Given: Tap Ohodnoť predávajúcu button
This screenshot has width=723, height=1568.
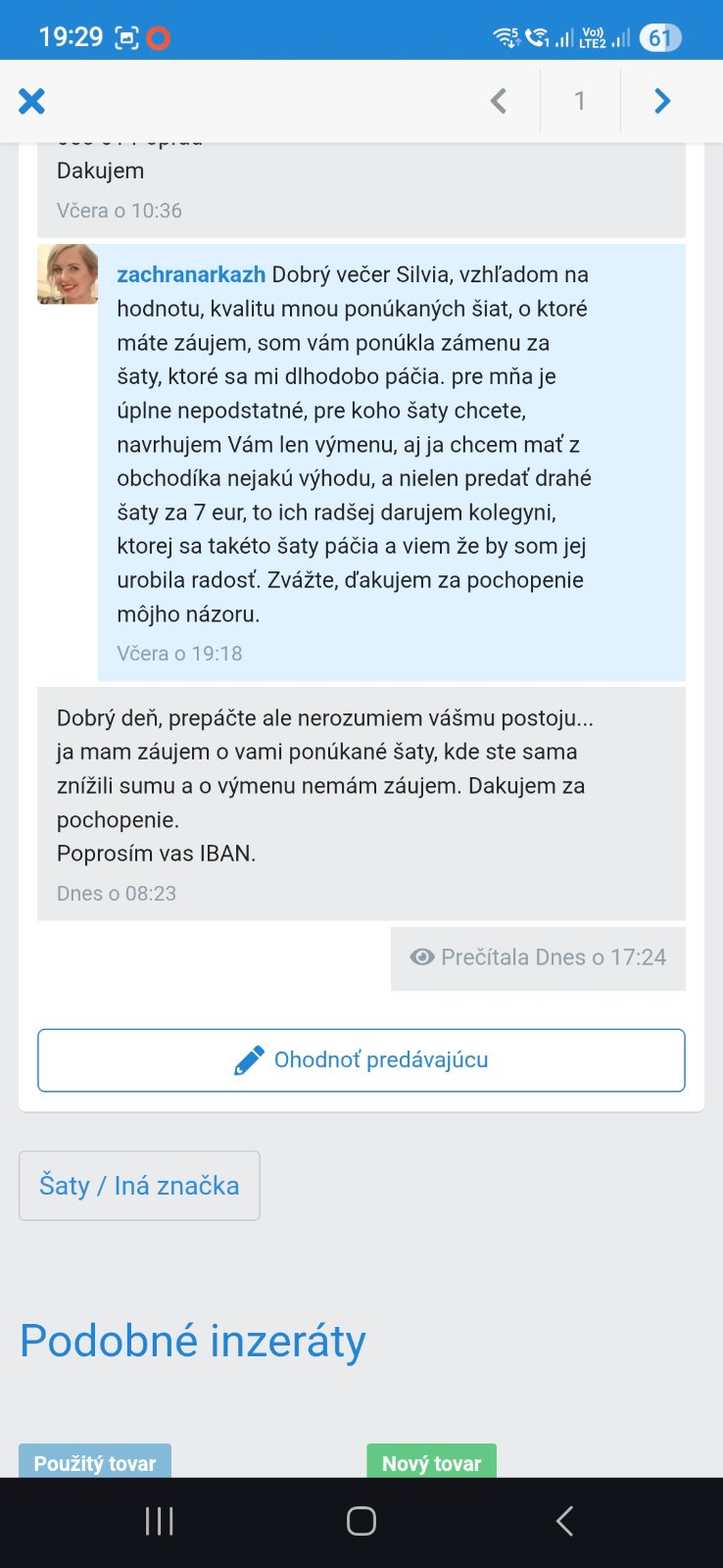Looking at the screenshot, I should [x=361, y=1059].
